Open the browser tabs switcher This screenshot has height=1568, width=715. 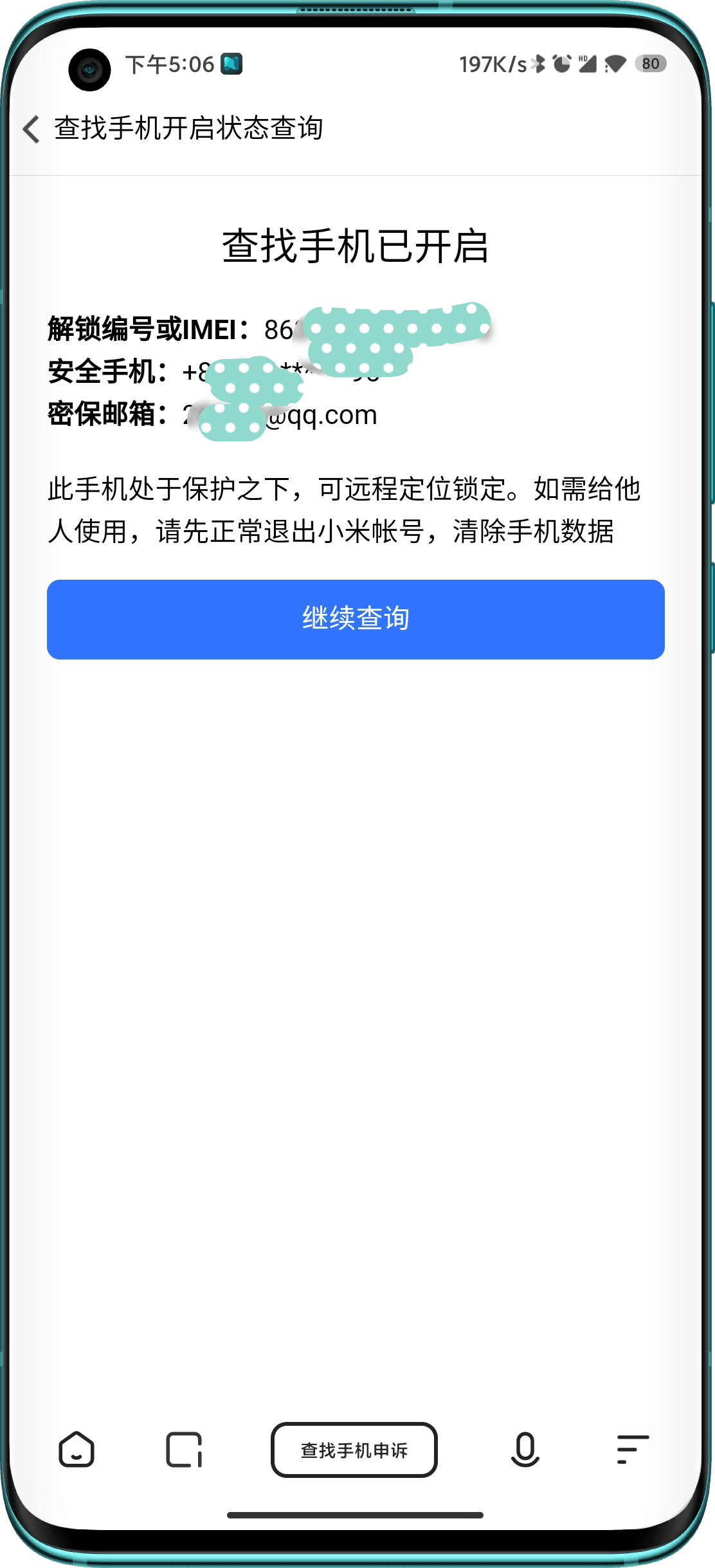pyautogui.click(x=184, y=1450)
